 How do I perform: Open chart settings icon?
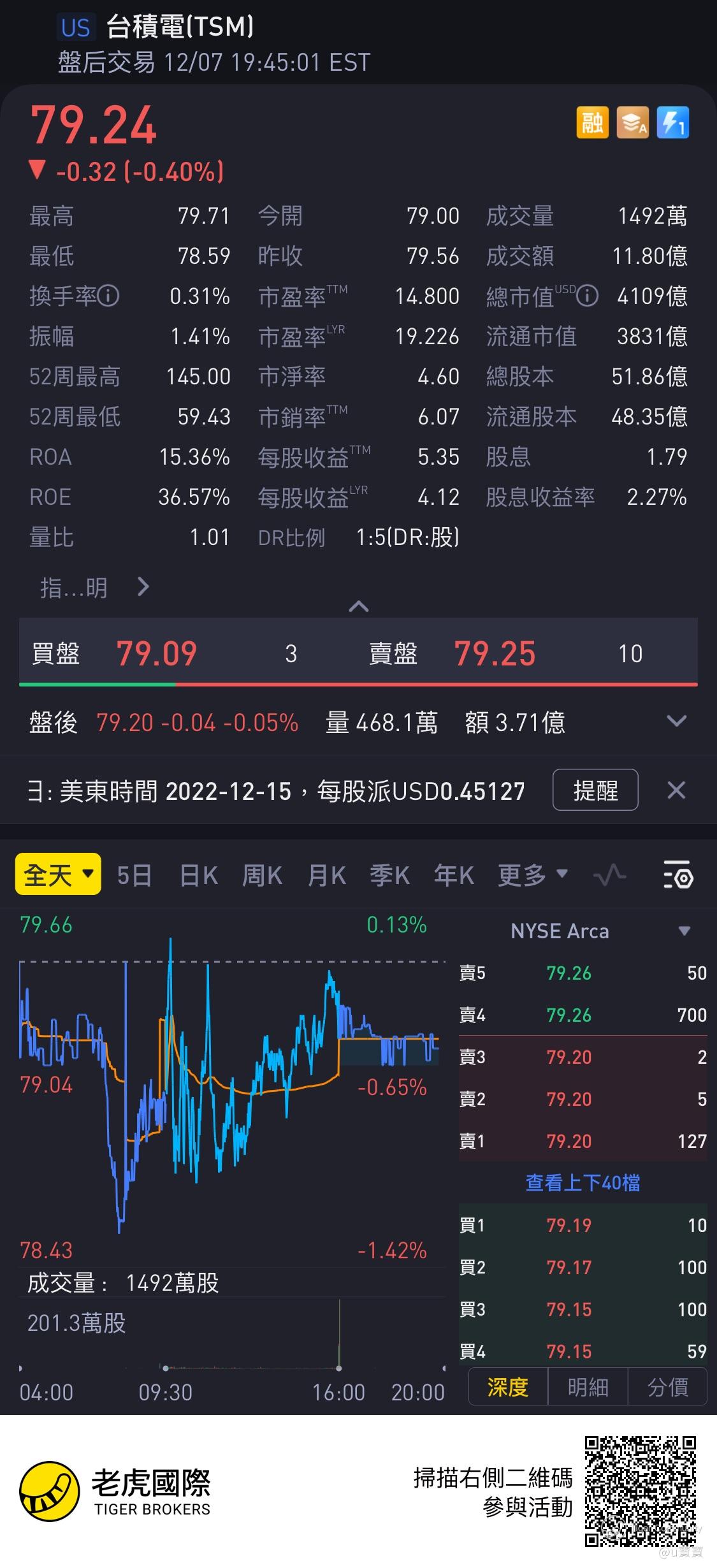[x=678, y=876]
